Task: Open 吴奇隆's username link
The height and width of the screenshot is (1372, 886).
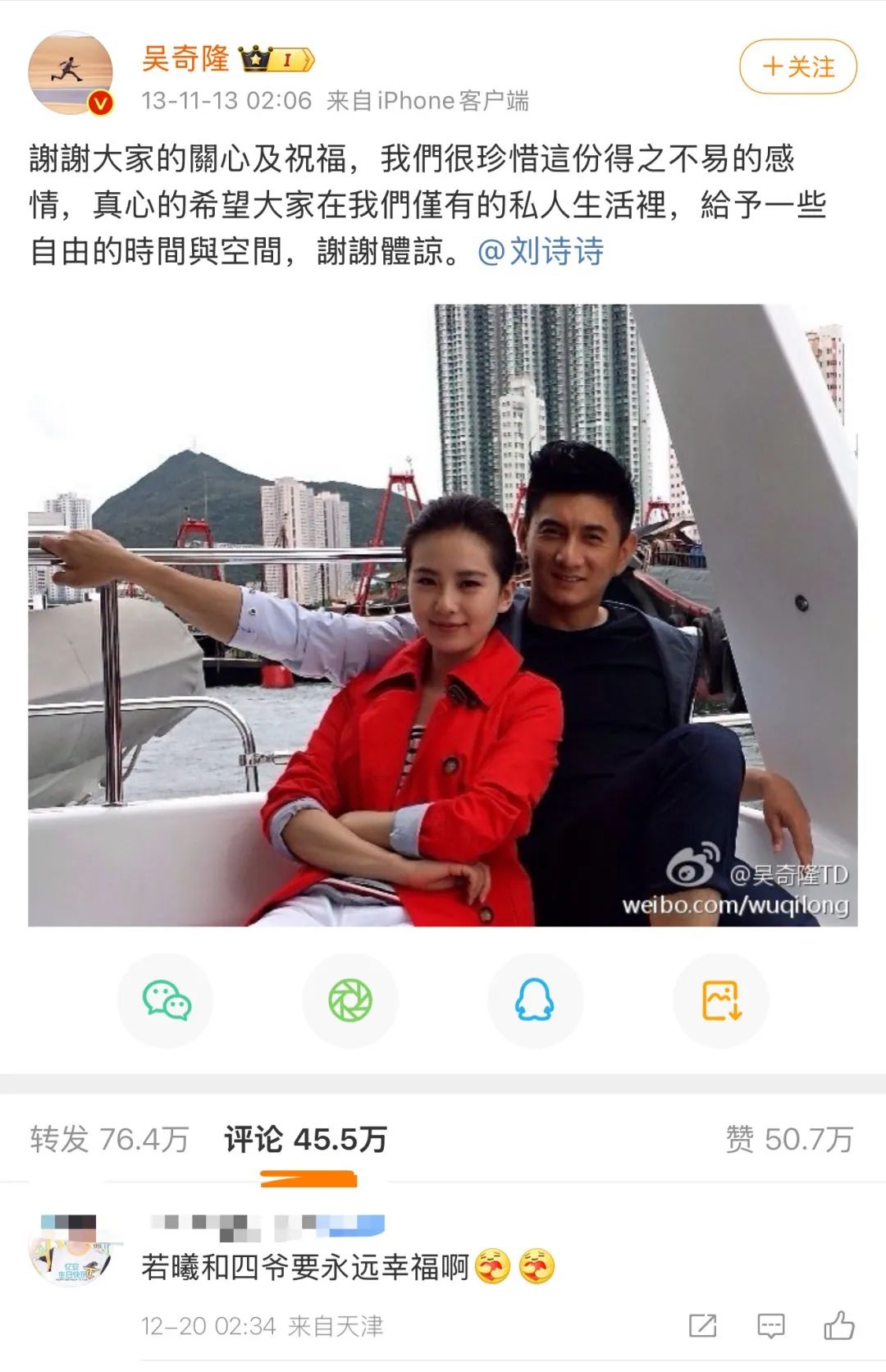Action: tap(185, 58)
